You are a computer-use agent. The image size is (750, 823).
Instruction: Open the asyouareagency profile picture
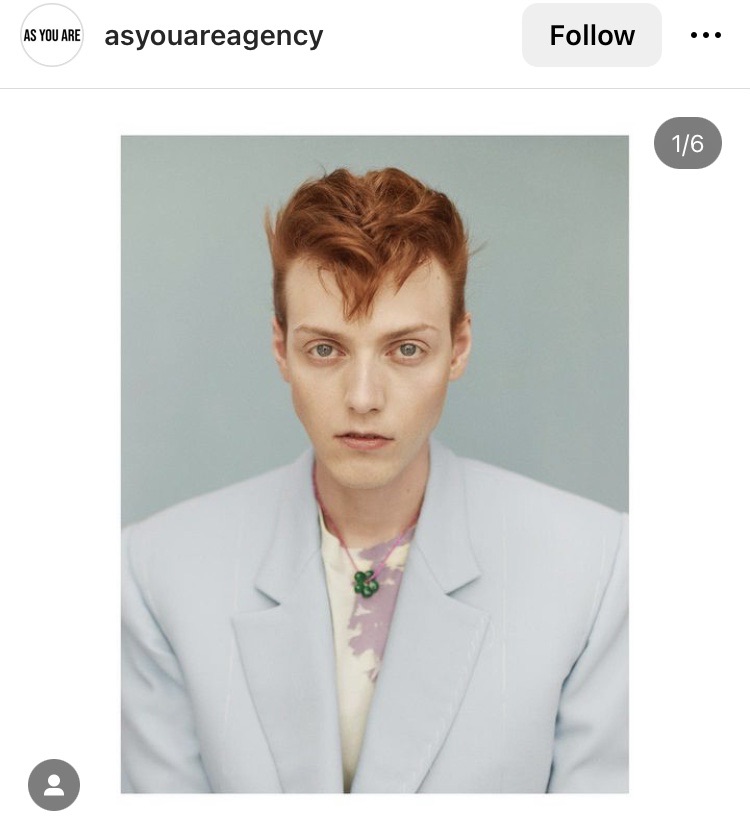point(52,36)
